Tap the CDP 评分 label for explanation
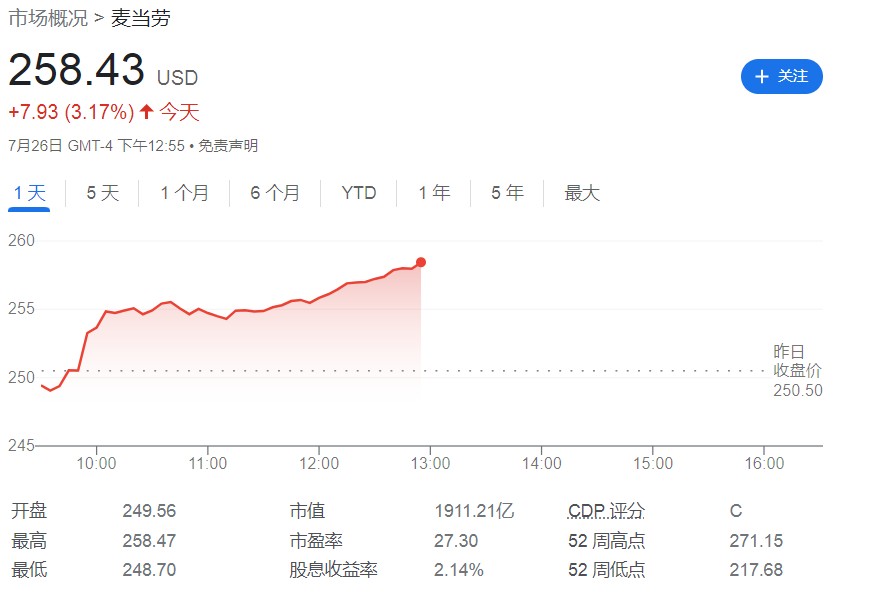The width and height of the screenshot is (871, 598). click(606, 511)
